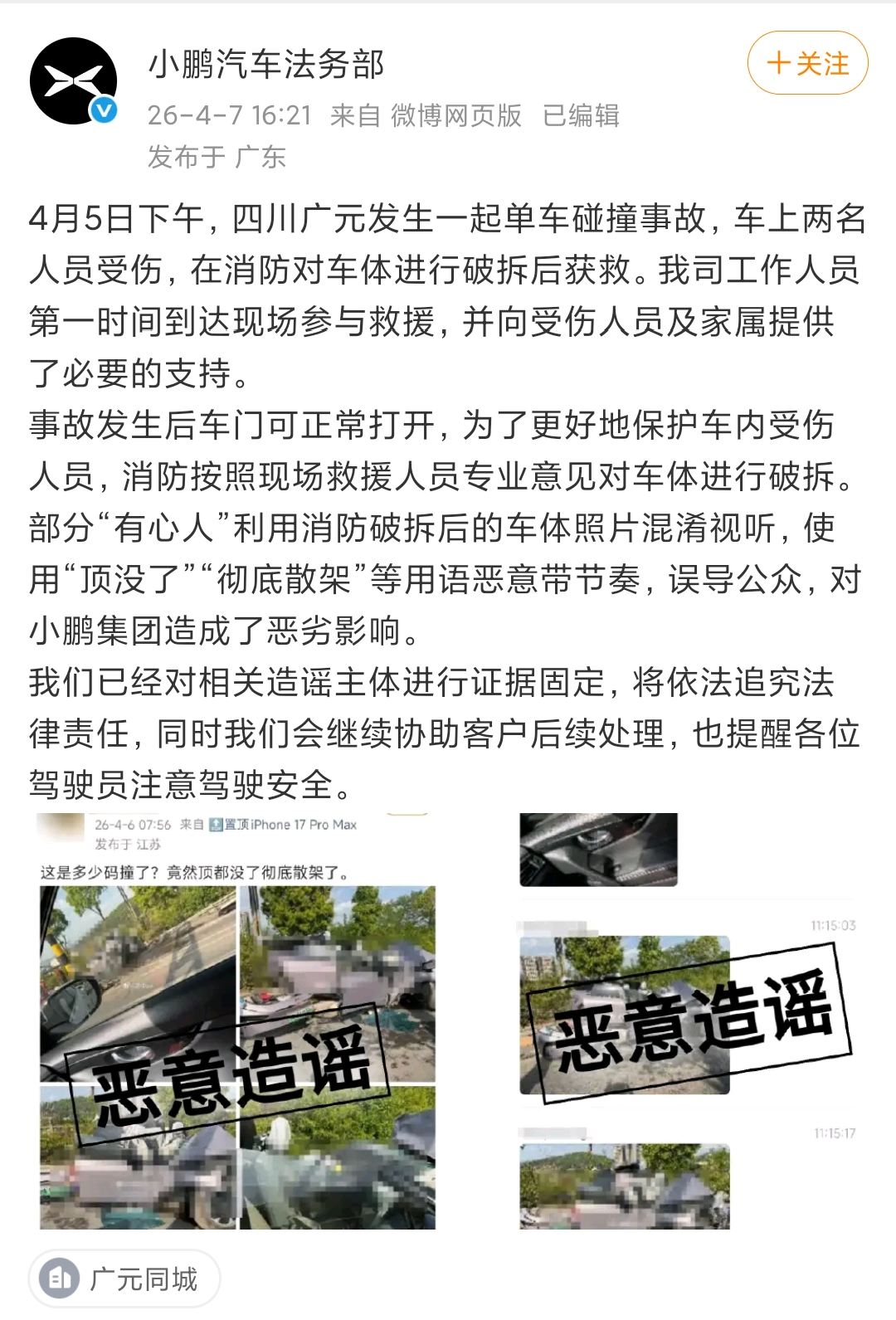Open 小鹏汽车法务部 profile avatar
The width and height of the screenshot is (896, 1320).
pos(73,81)
